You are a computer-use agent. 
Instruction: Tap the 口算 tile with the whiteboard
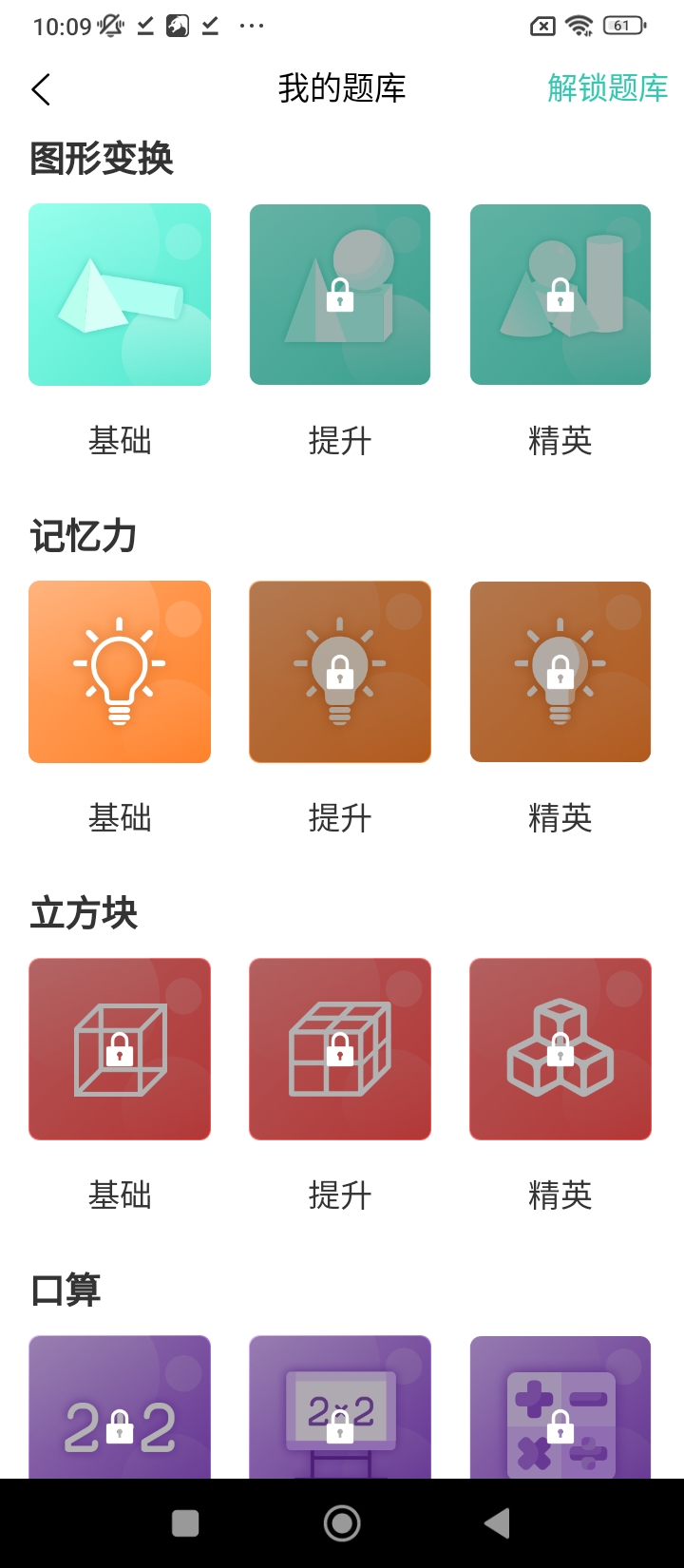point(340,1407)
